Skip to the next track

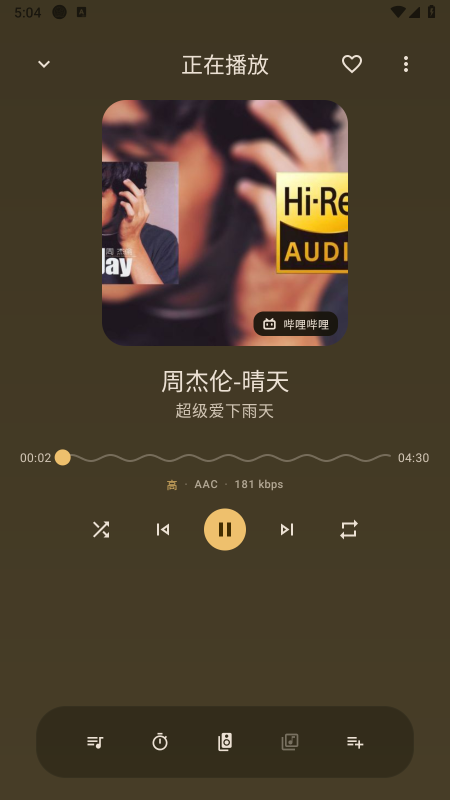click(x=287, y=530)
